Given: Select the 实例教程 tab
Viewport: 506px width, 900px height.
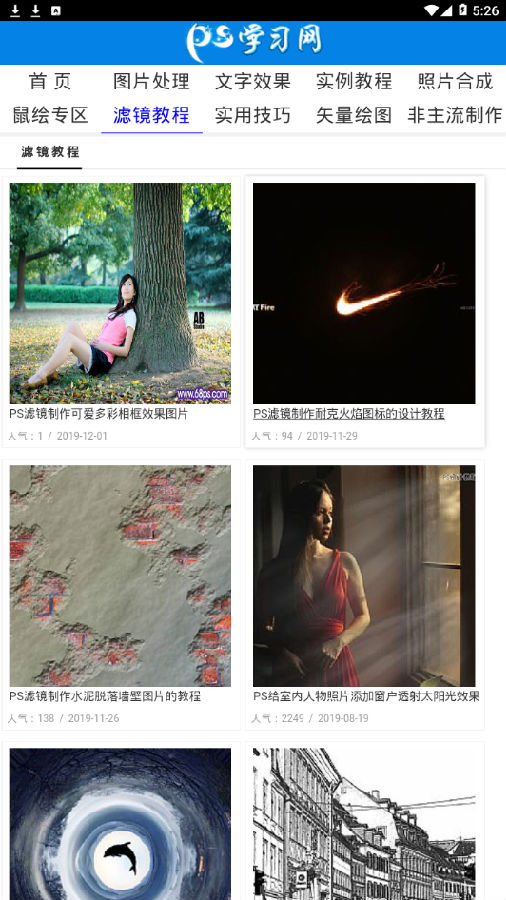Looking at the screenshot, I should click(354, 82).
